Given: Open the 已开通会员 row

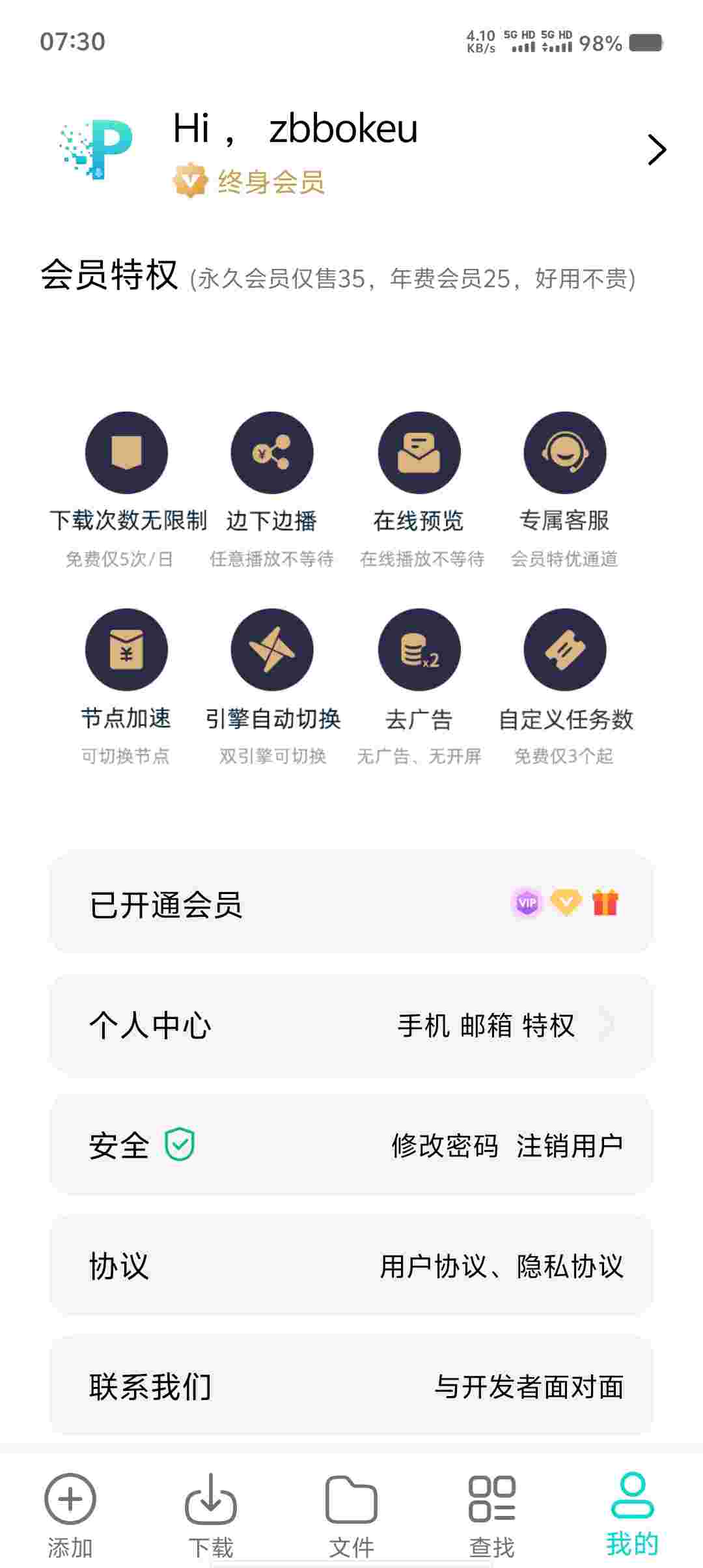Looking at the screenshot, I should (x=351, y=904).
